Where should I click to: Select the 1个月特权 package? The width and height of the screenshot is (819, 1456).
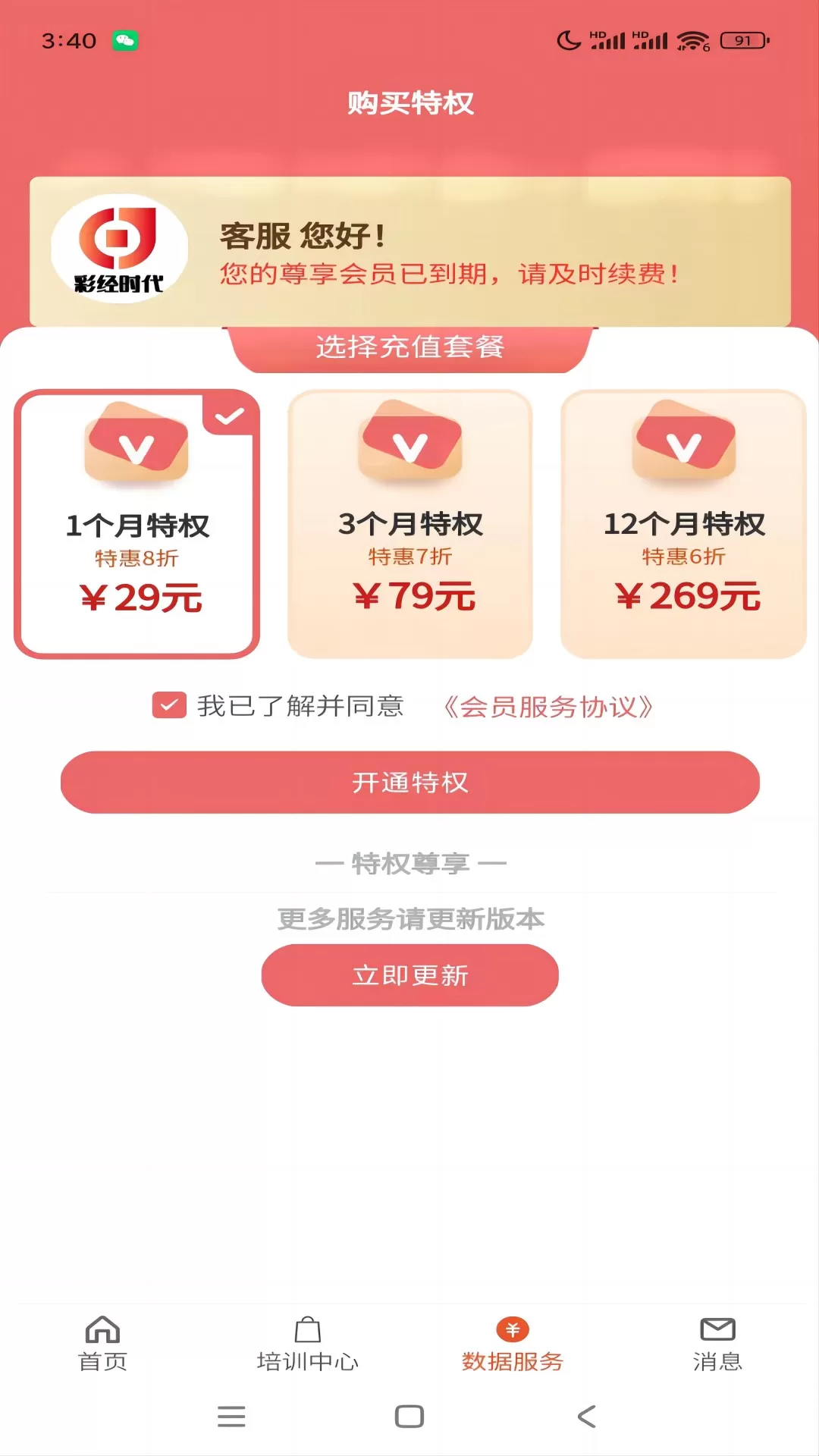pos(136,523)
